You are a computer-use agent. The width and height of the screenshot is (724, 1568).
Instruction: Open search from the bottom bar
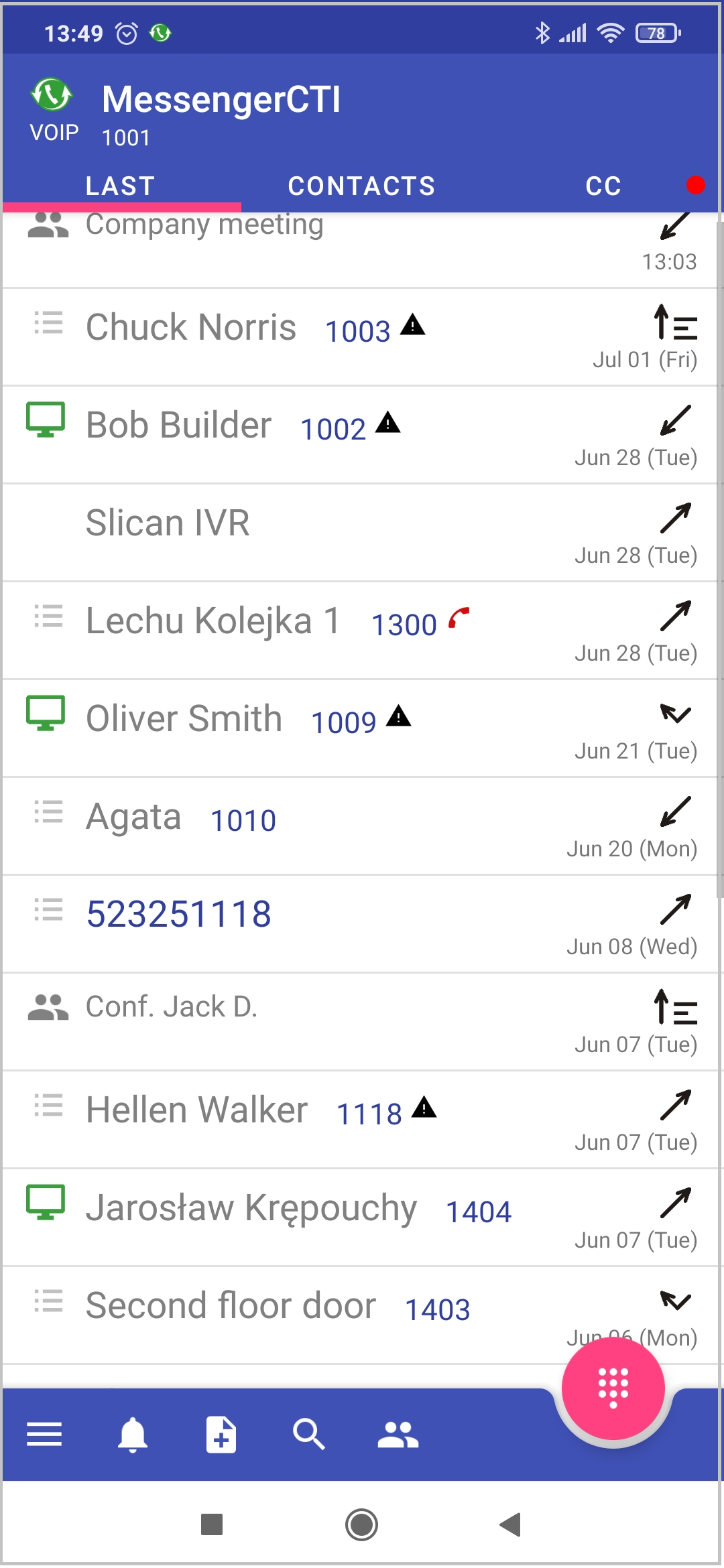pyautogui.click(x=309, y=1435)
